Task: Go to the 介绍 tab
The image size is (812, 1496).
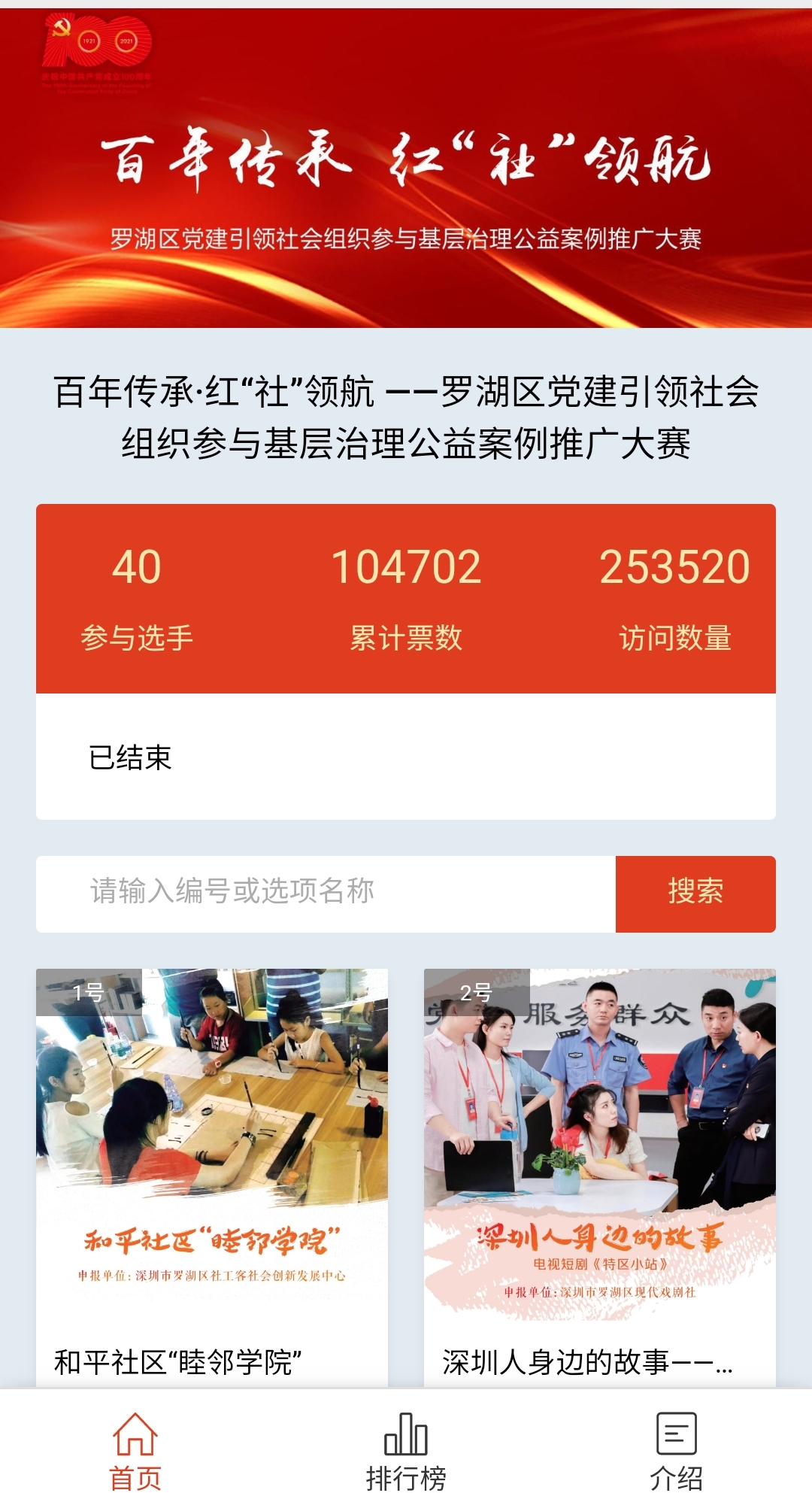Action: [676, 1452]
